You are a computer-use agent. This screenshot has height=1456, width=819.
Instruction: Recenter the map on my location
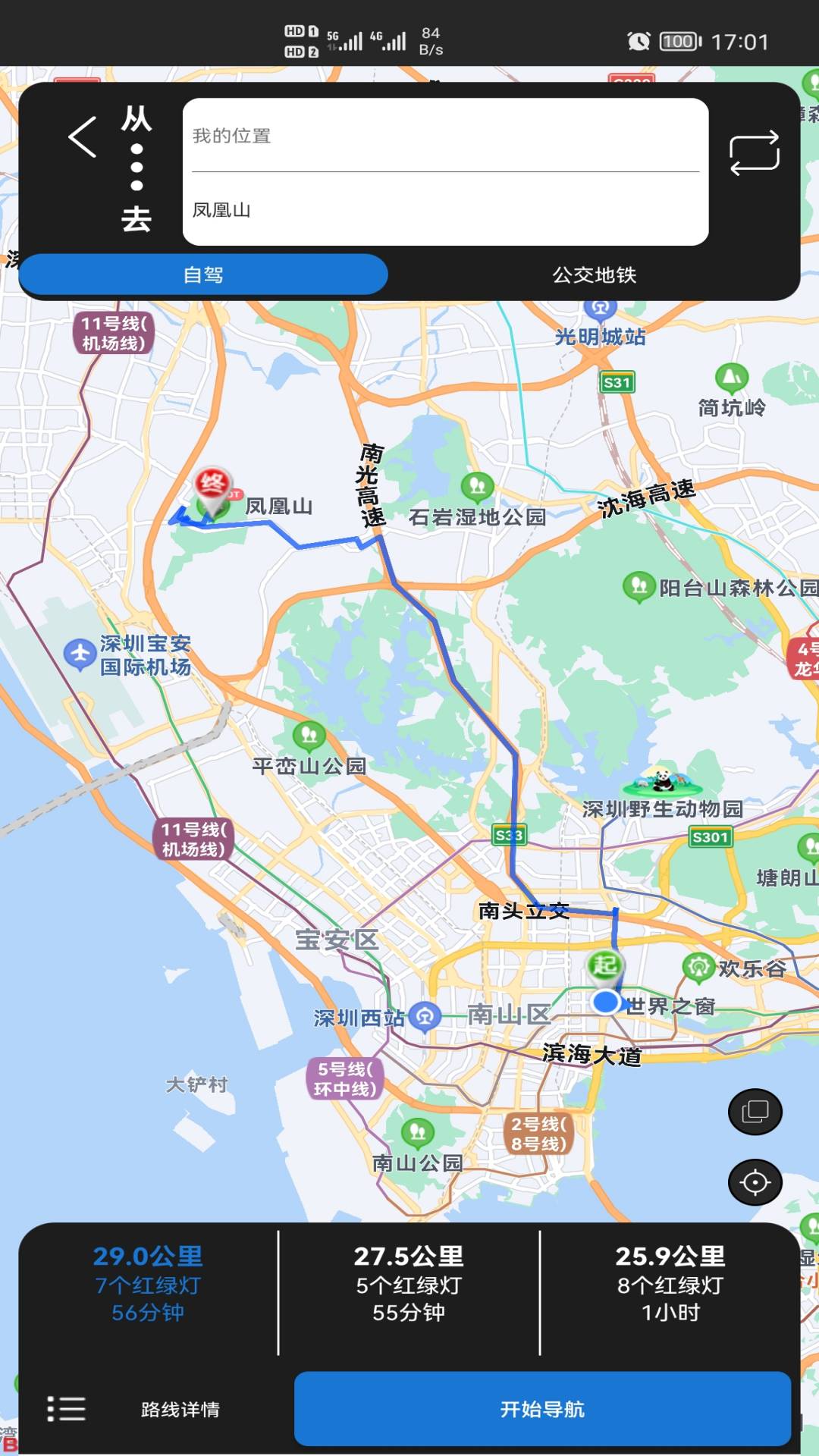click(x=755, y=1182)
